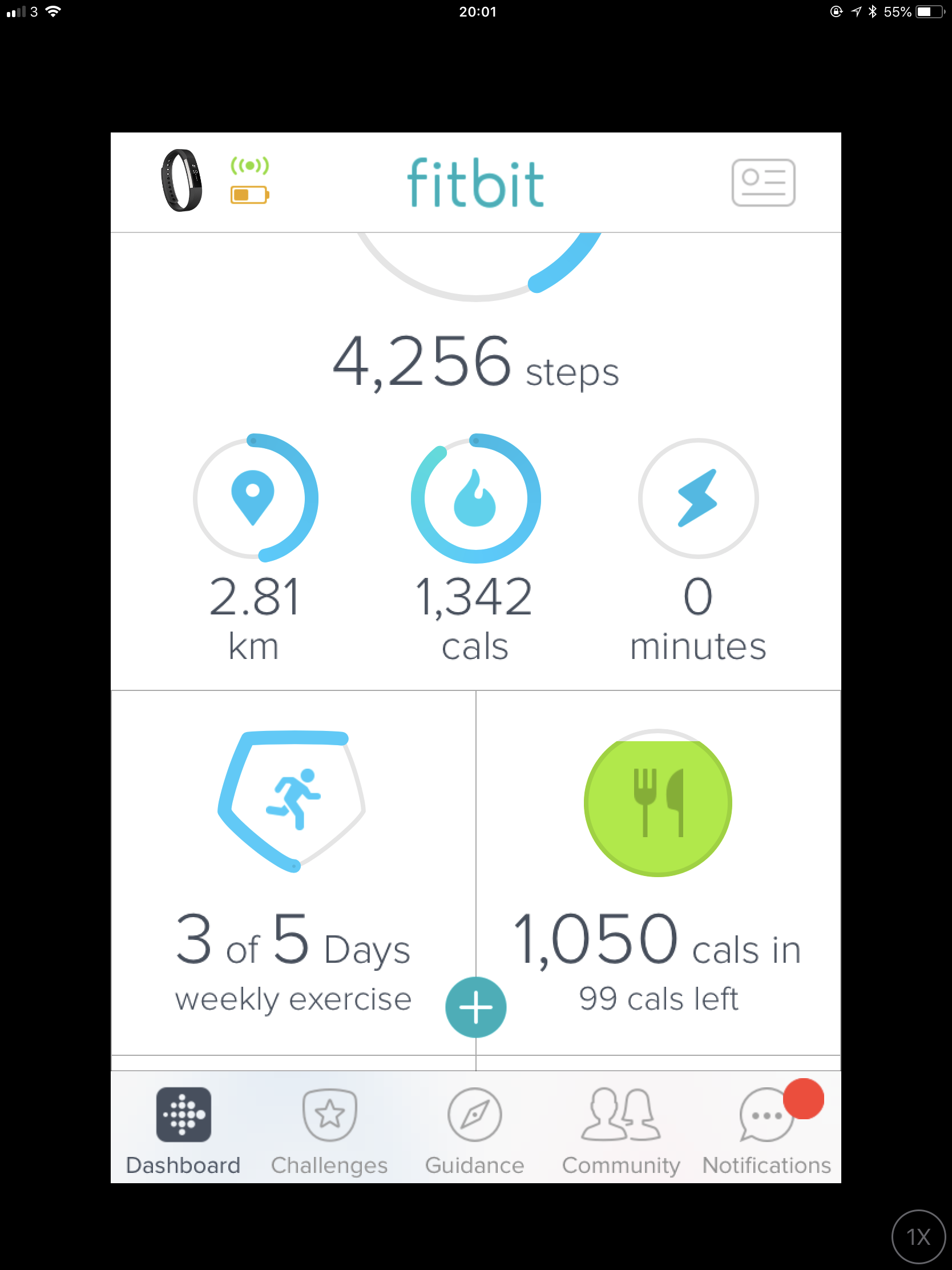Tap the teal plus button
The height and width of the screenshot is (1270, 952).
tap(475, 1007)
